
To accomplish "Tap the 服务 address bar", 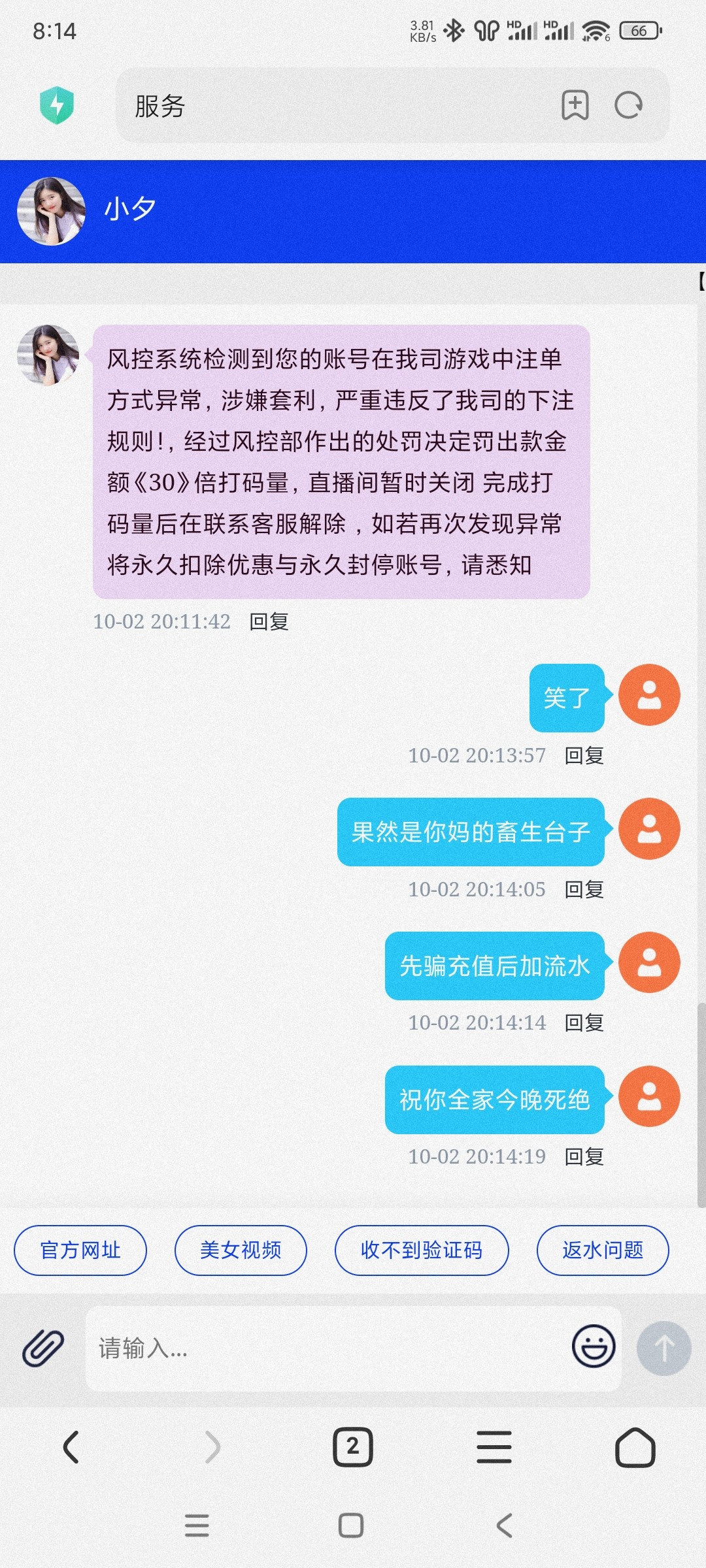I will 327,105.
